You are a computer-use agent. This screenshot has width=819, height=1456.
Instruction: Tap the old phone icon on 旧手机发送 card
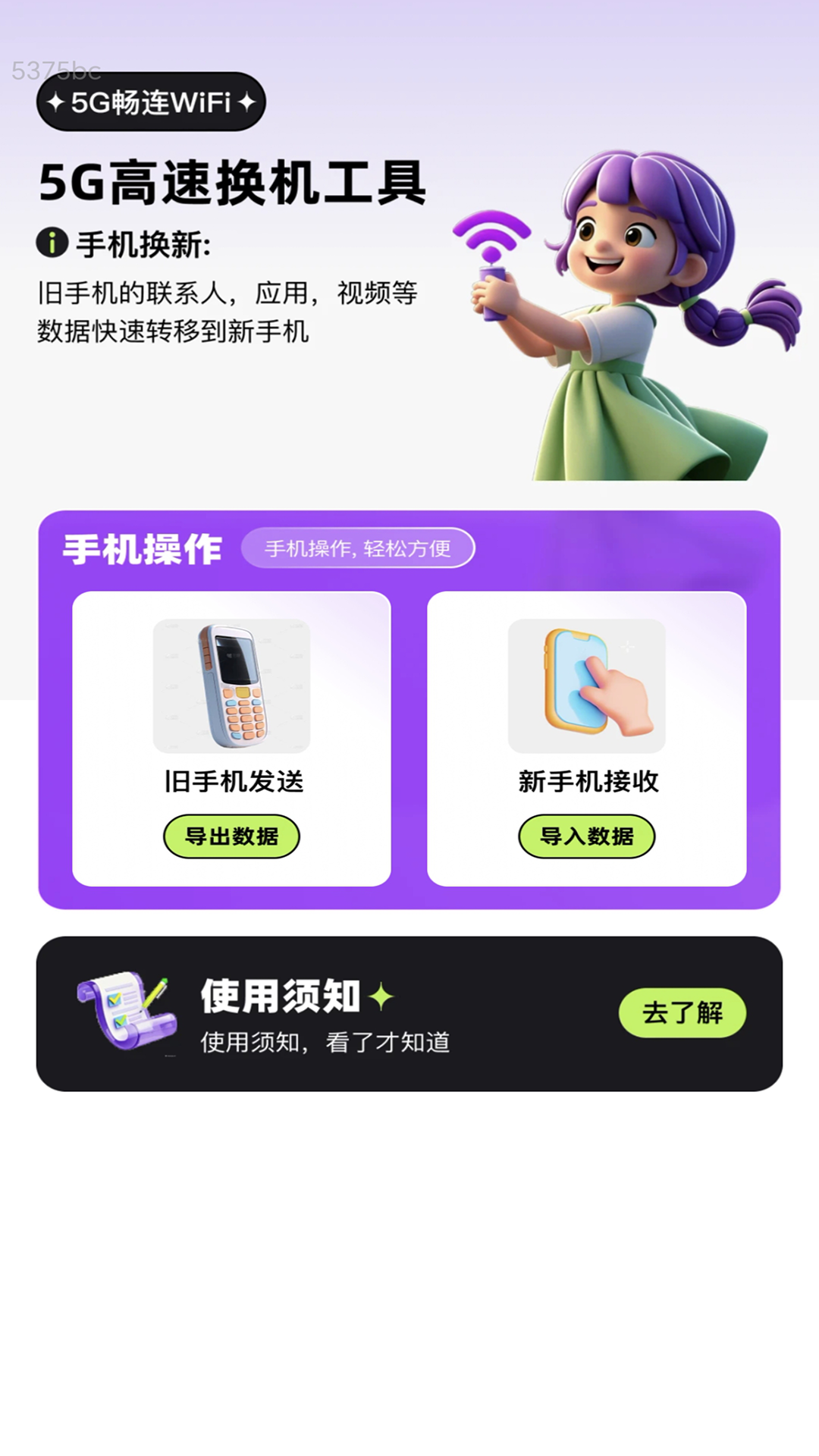[232, 686]
